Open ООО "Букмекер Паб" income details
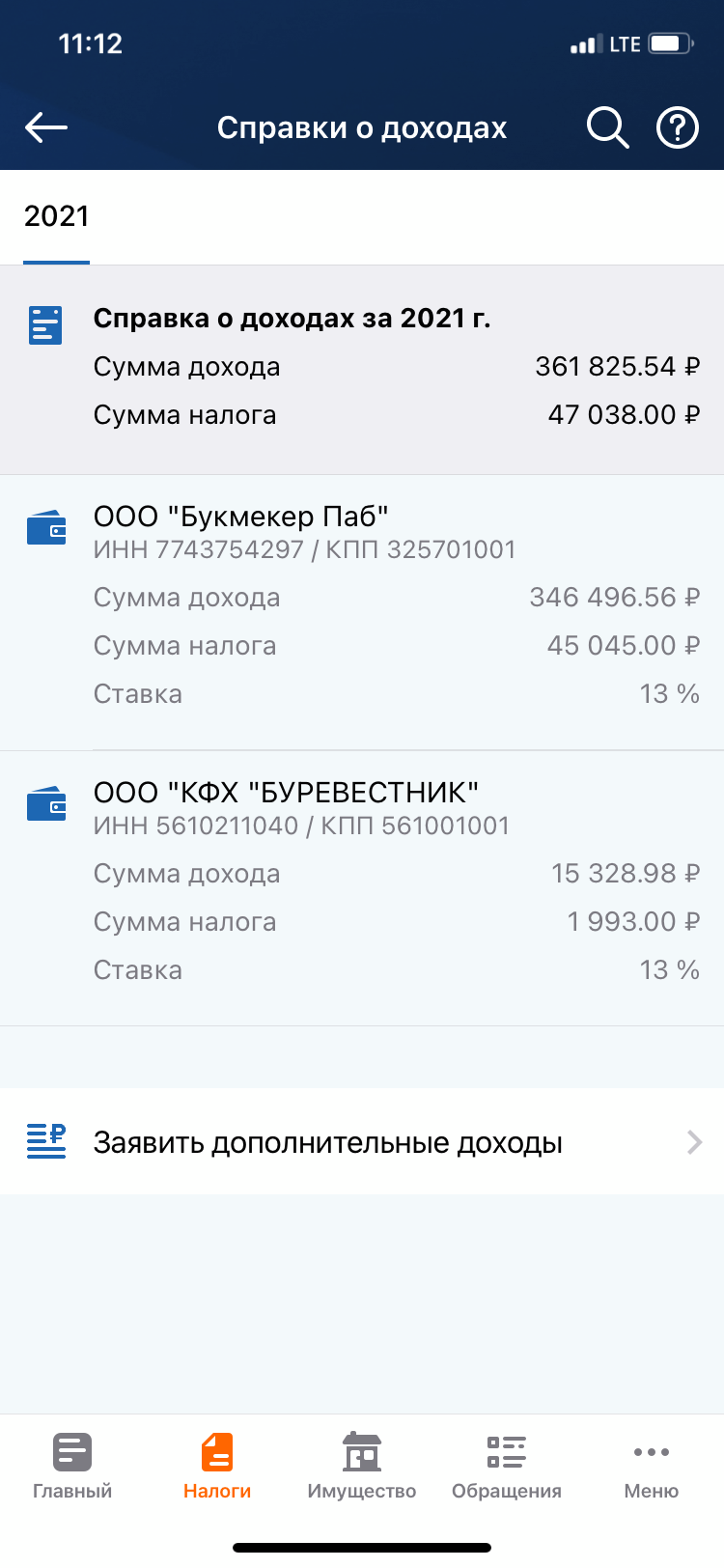The height and width of the screenshot is (1568, 724). 362,612
